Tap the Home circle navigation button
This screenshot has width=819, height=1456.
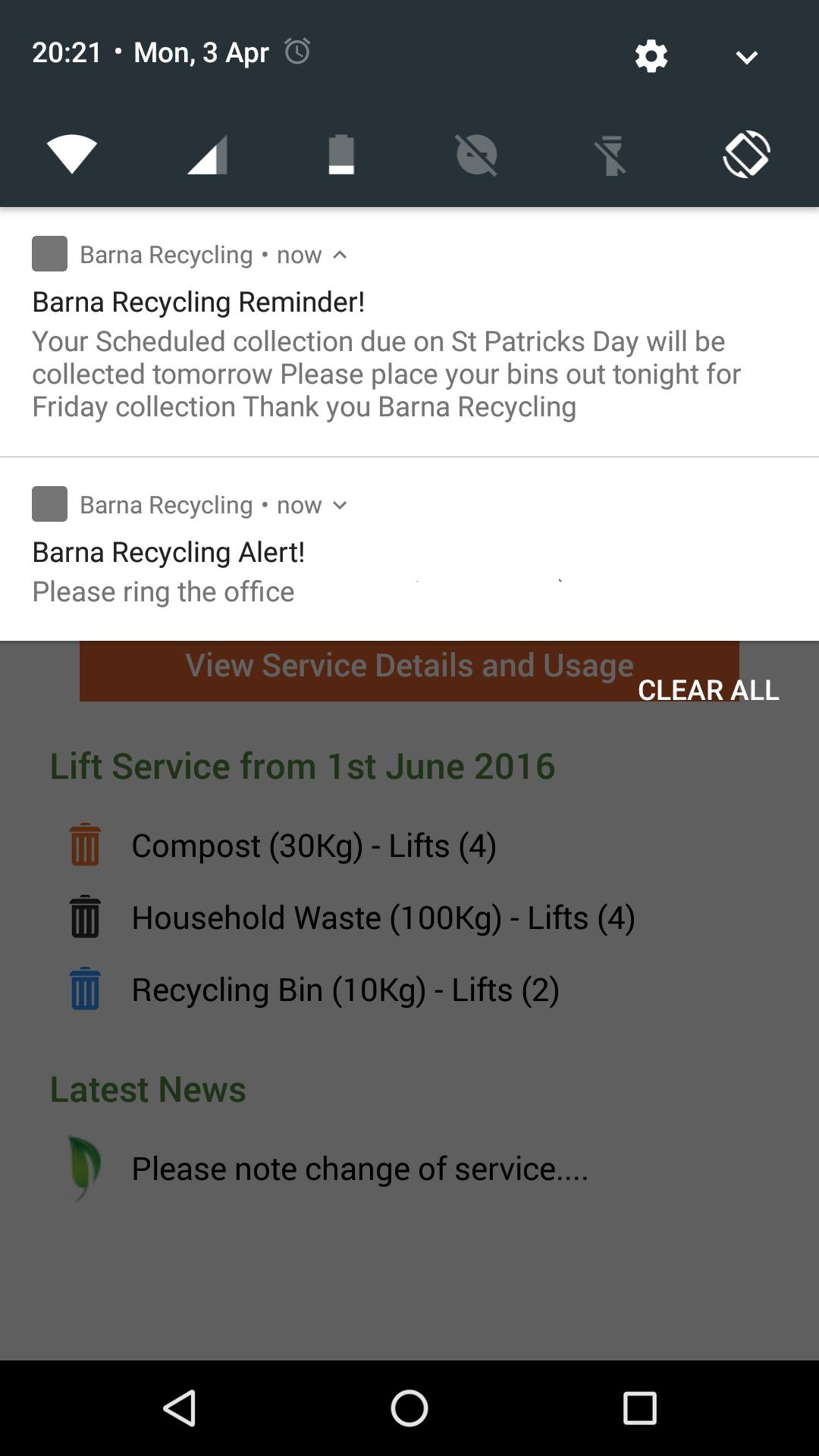(409, 1406)
